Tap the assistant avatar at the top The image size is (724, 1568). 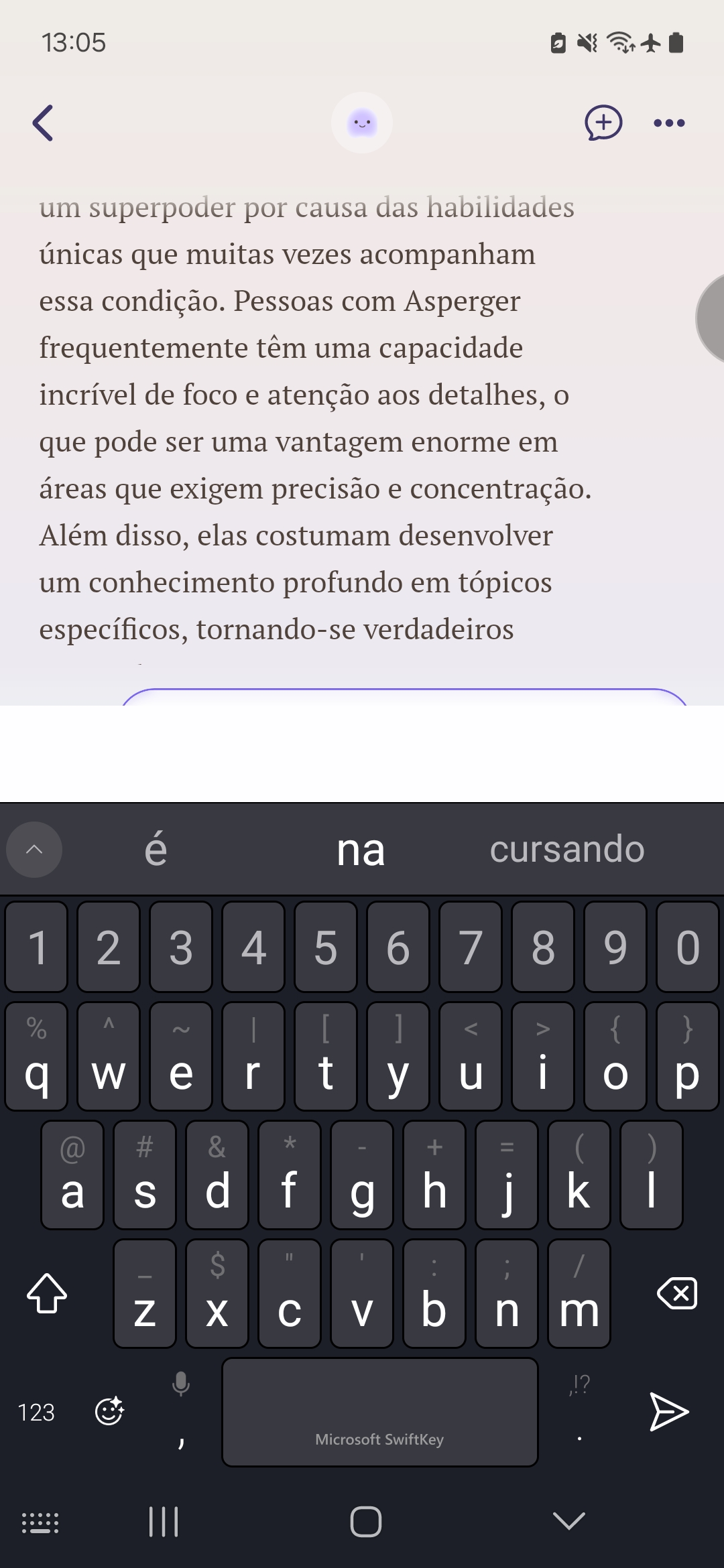pos(362,123)
